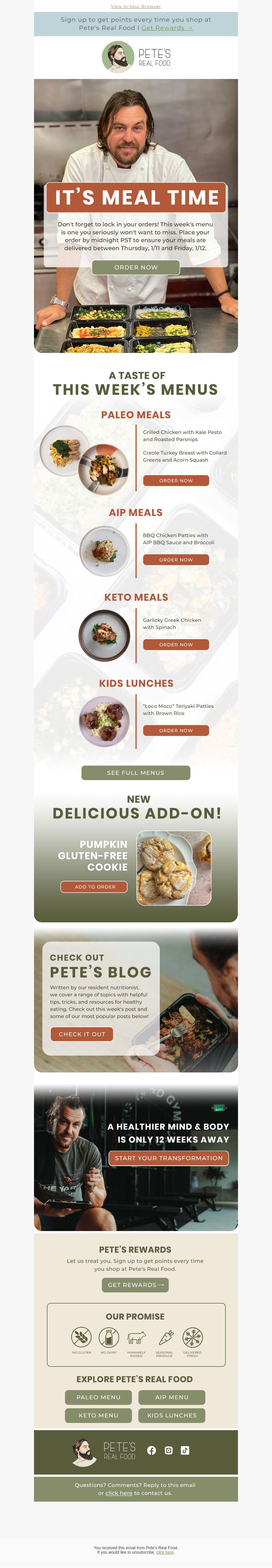The height and width of the screenshot is (1568, 272).
Task: Tap Order Now under It's Meal Time
Action: tap(136, 267)
